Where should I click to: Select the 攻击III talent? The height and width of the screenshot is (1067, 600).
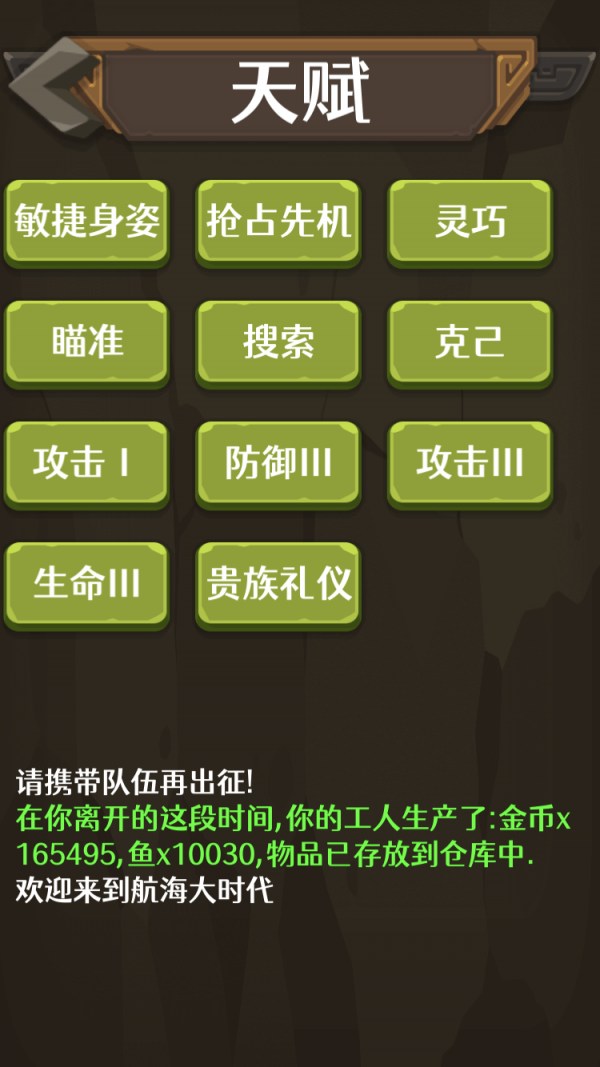470,464
